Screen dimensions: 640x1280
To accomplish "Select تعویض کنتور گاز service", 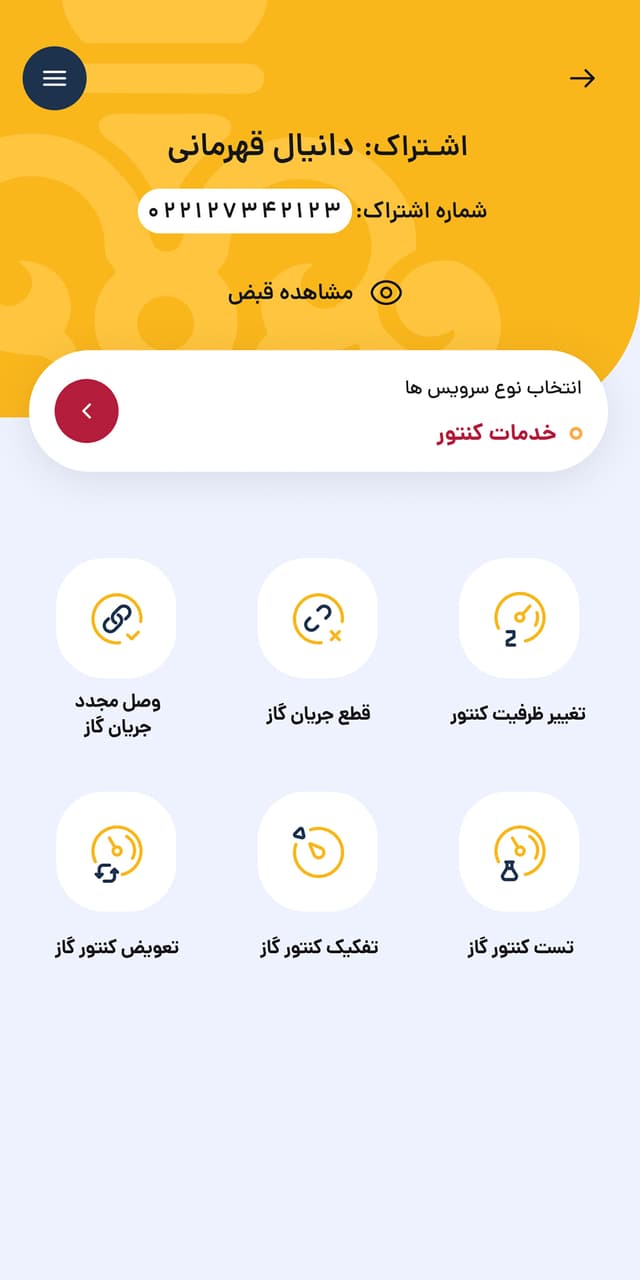I will [x=116, y=852].
